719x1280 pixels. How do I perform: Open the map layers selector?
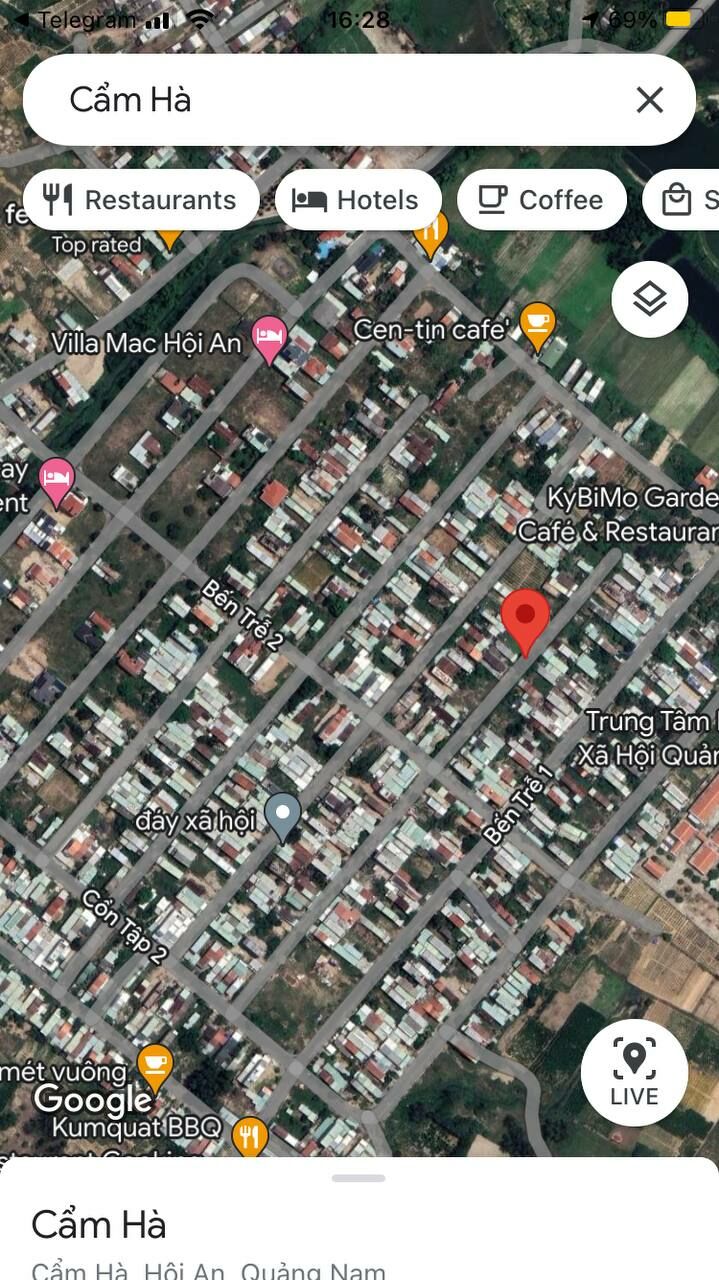pos(650,298)
